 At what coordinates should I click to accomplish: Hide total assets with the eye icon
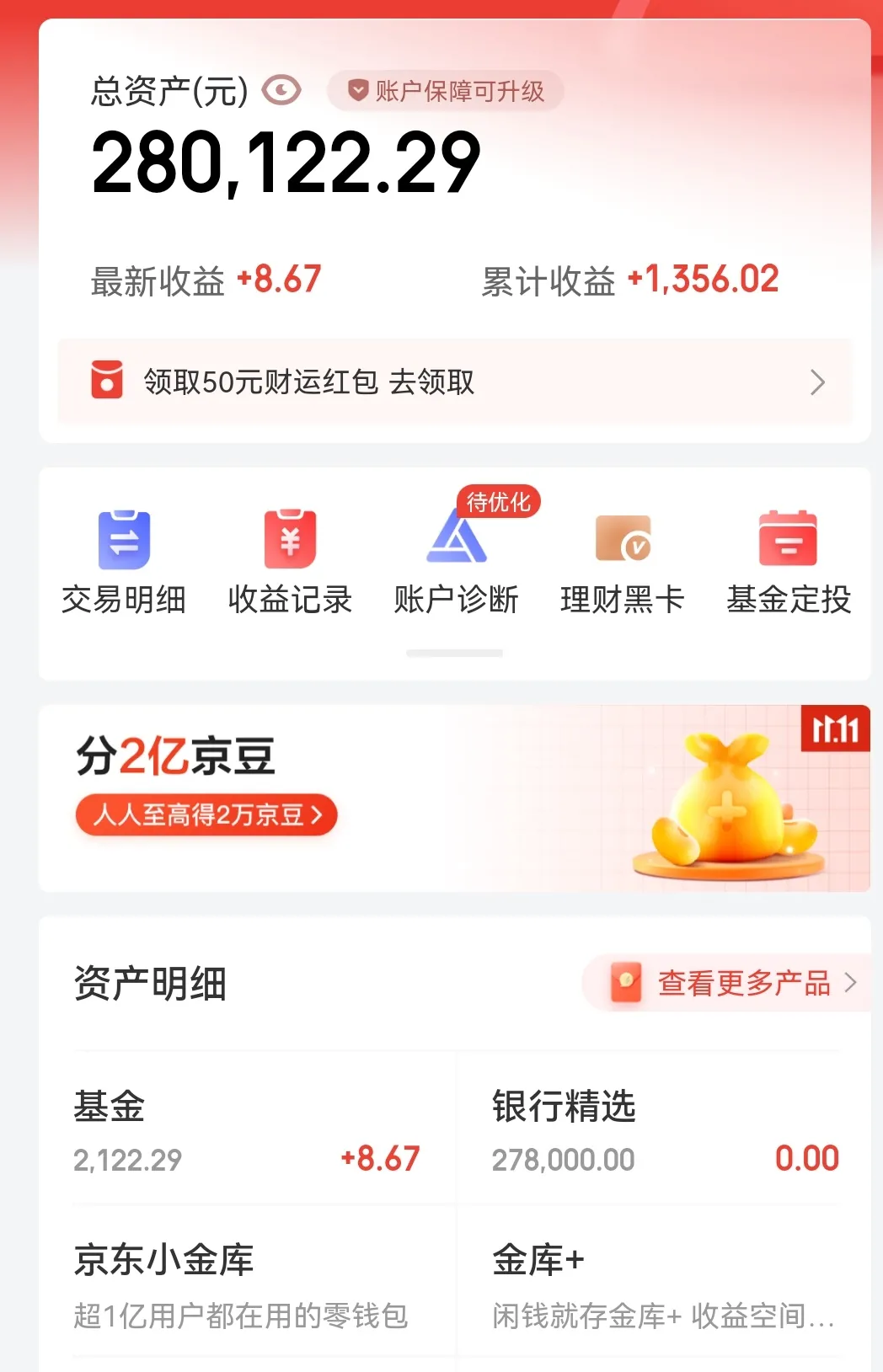coord(281,90)
